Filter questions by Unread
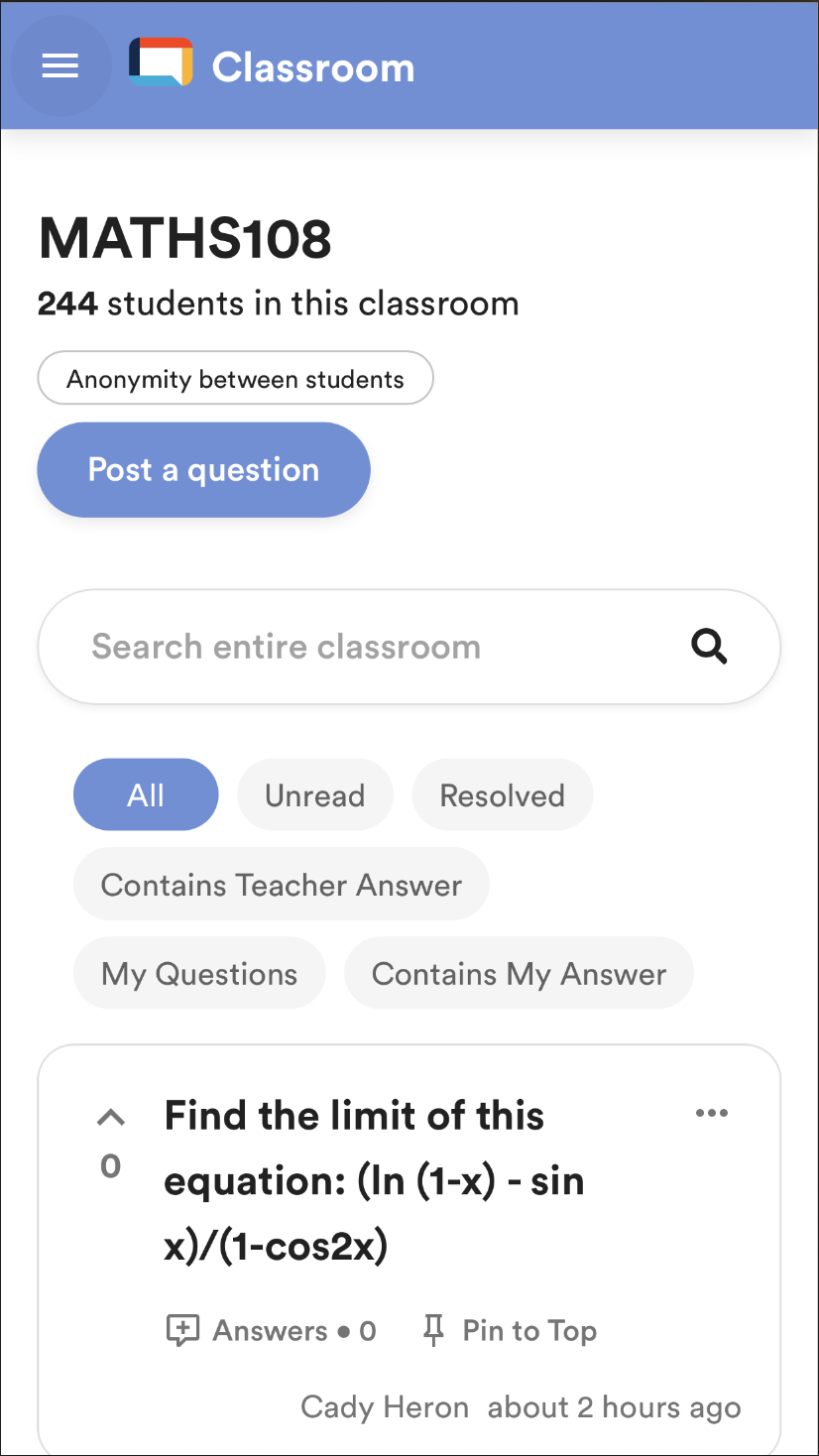The height and width of the screenshot is (1456, 819). pyautogui.click(x=314, y=794)
